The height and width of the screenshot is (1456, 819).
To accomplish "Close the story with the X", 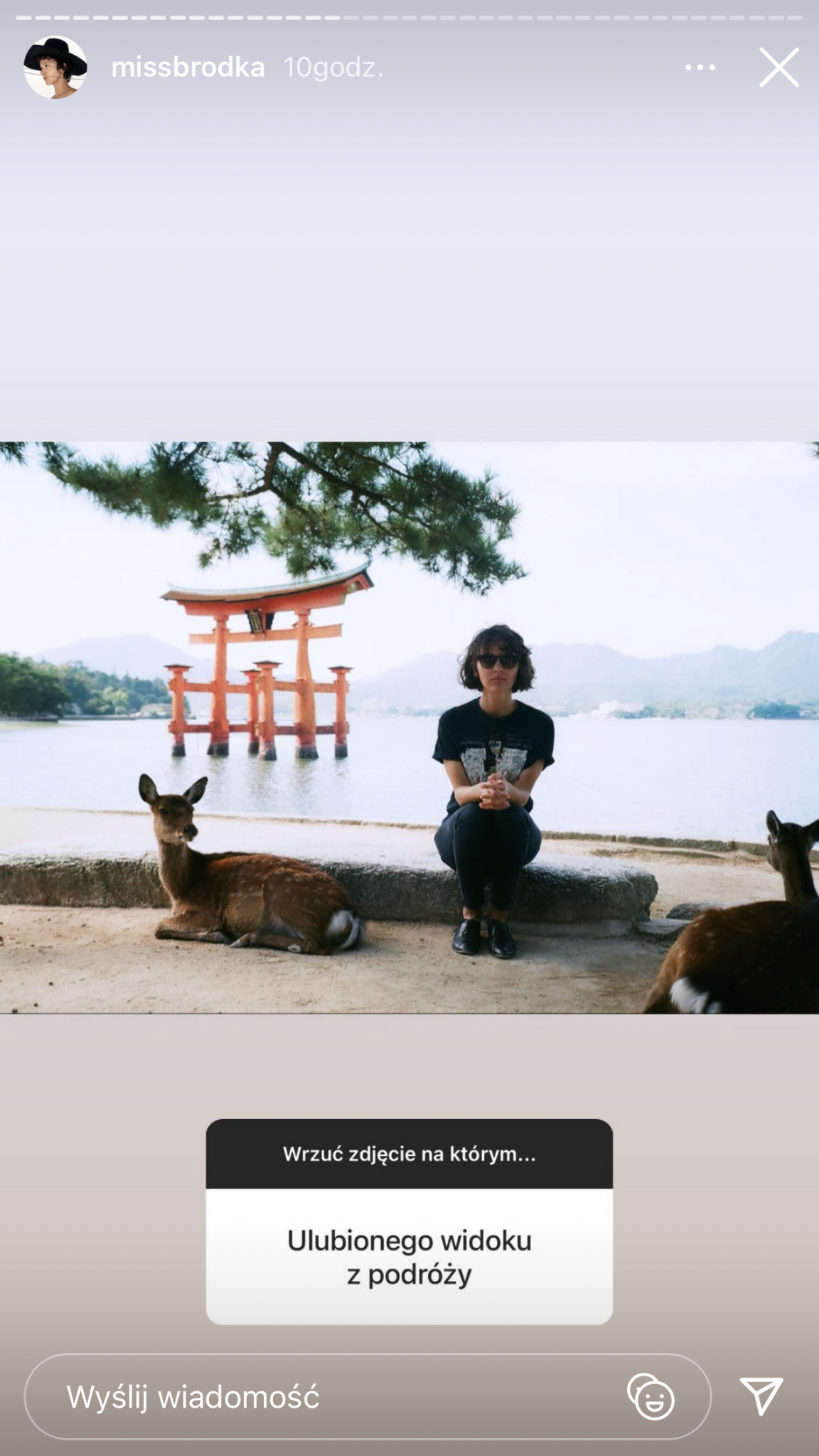I will pyautogui.click(x=779, y=68).
